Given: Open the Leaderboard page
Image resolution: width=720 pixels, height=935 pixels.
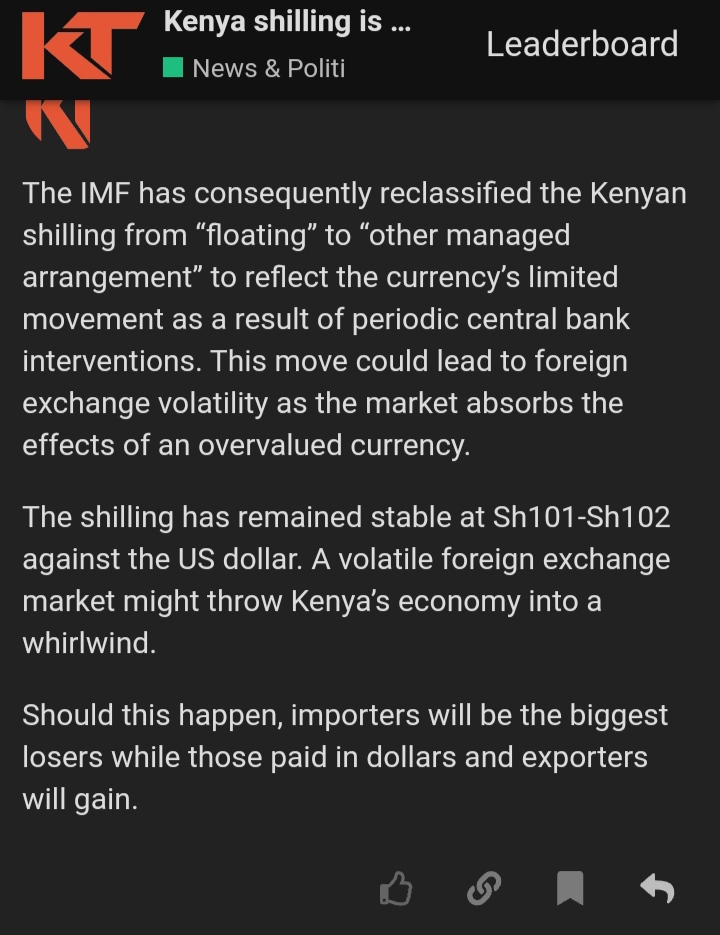Looking at the screenshot, I should click(x=582, y=44).
